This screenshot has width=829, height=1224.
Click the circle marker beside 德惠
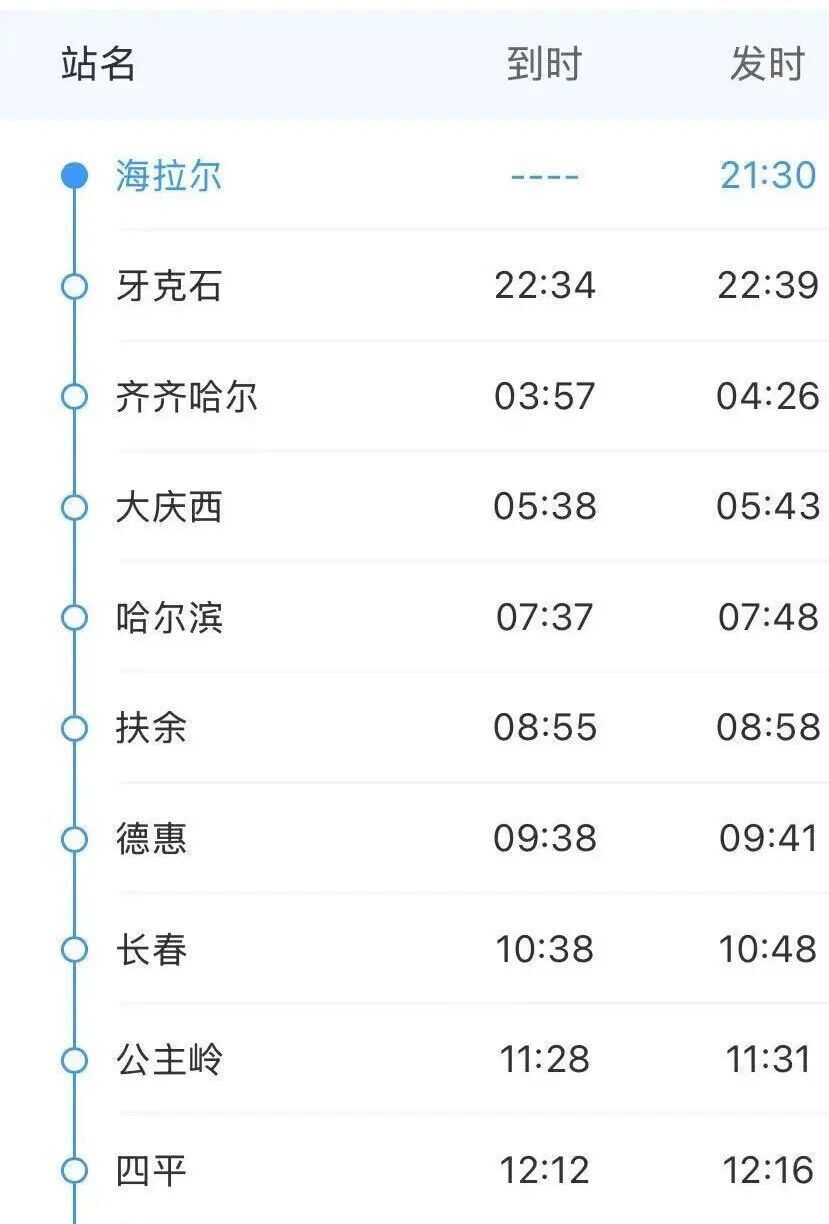tap(72, 840)
